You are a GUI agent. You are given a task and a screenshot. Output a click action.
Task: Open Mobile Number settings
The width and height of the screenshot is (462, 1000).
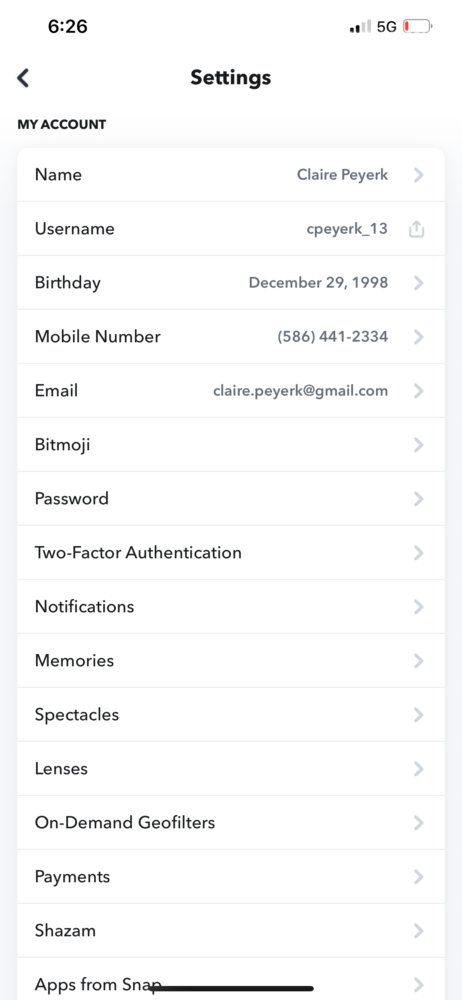point(231,337)
